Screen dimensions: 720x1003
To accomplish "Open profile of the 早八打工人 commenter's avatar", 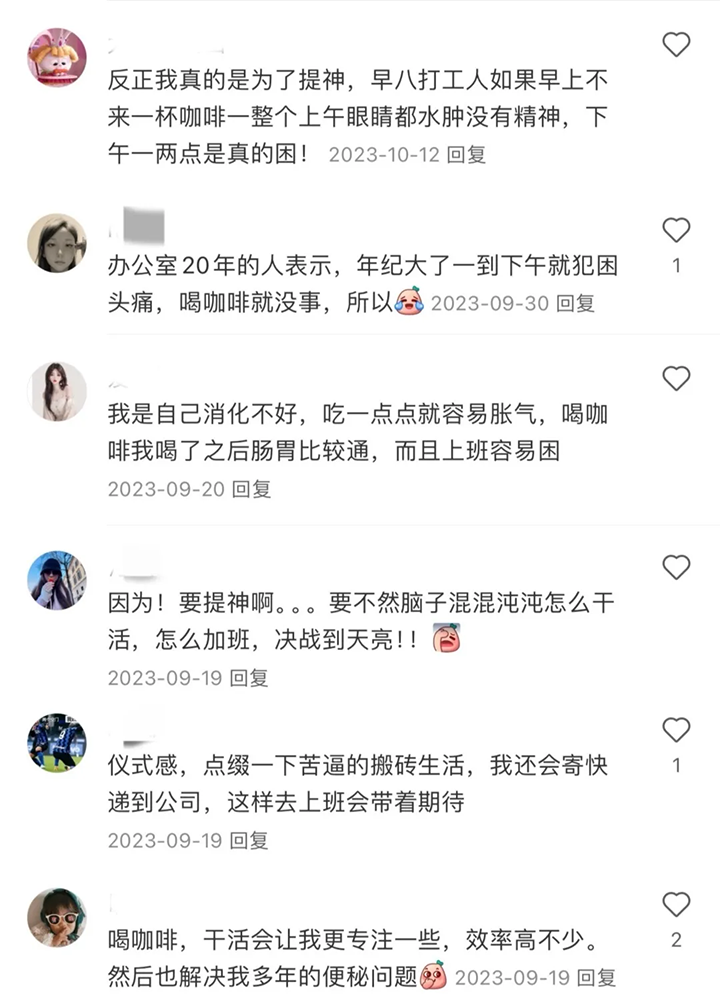I will tap(57, 58).
